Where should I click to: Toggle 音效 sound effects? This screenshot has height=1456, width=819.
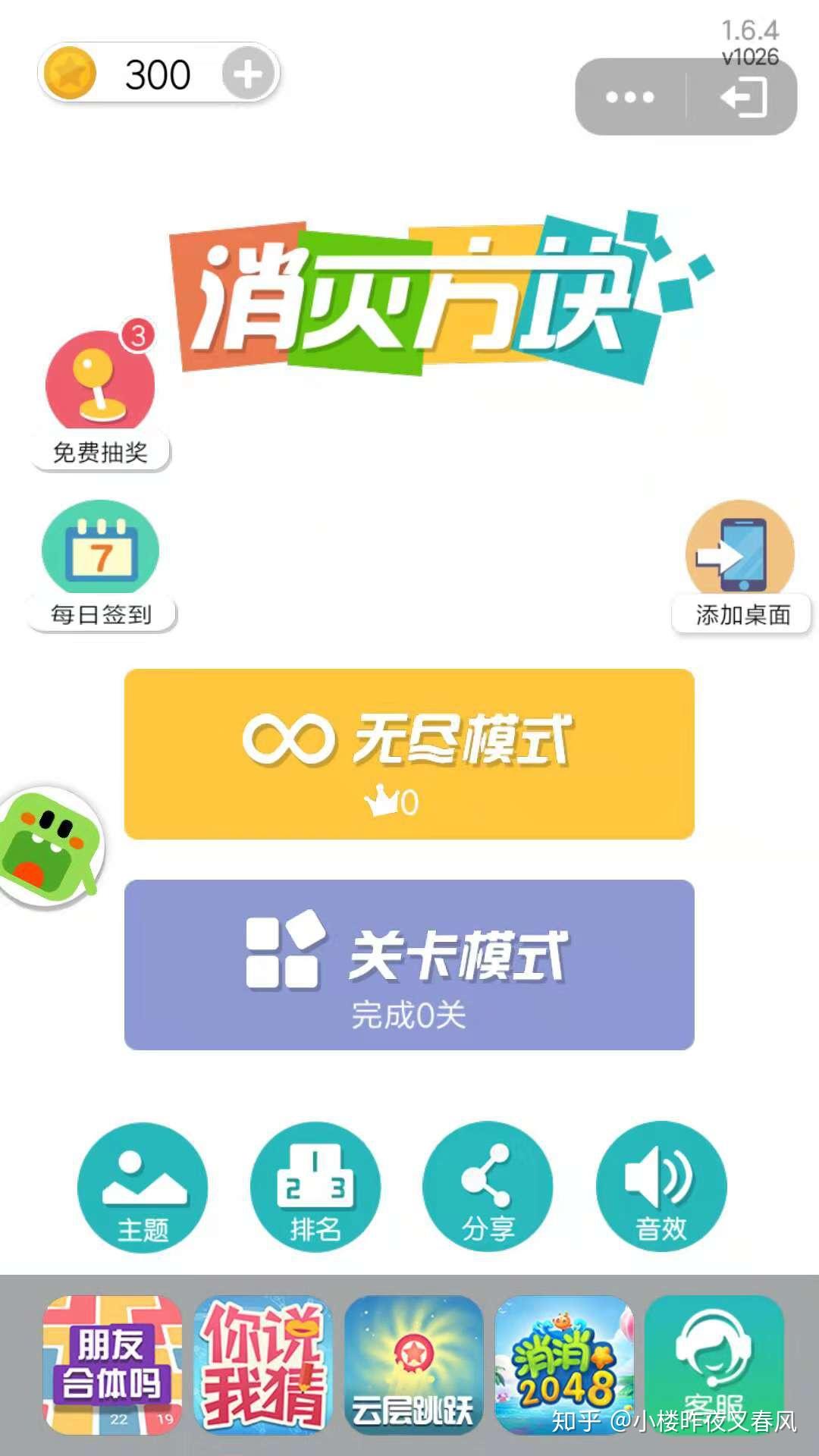(661, 1187)
